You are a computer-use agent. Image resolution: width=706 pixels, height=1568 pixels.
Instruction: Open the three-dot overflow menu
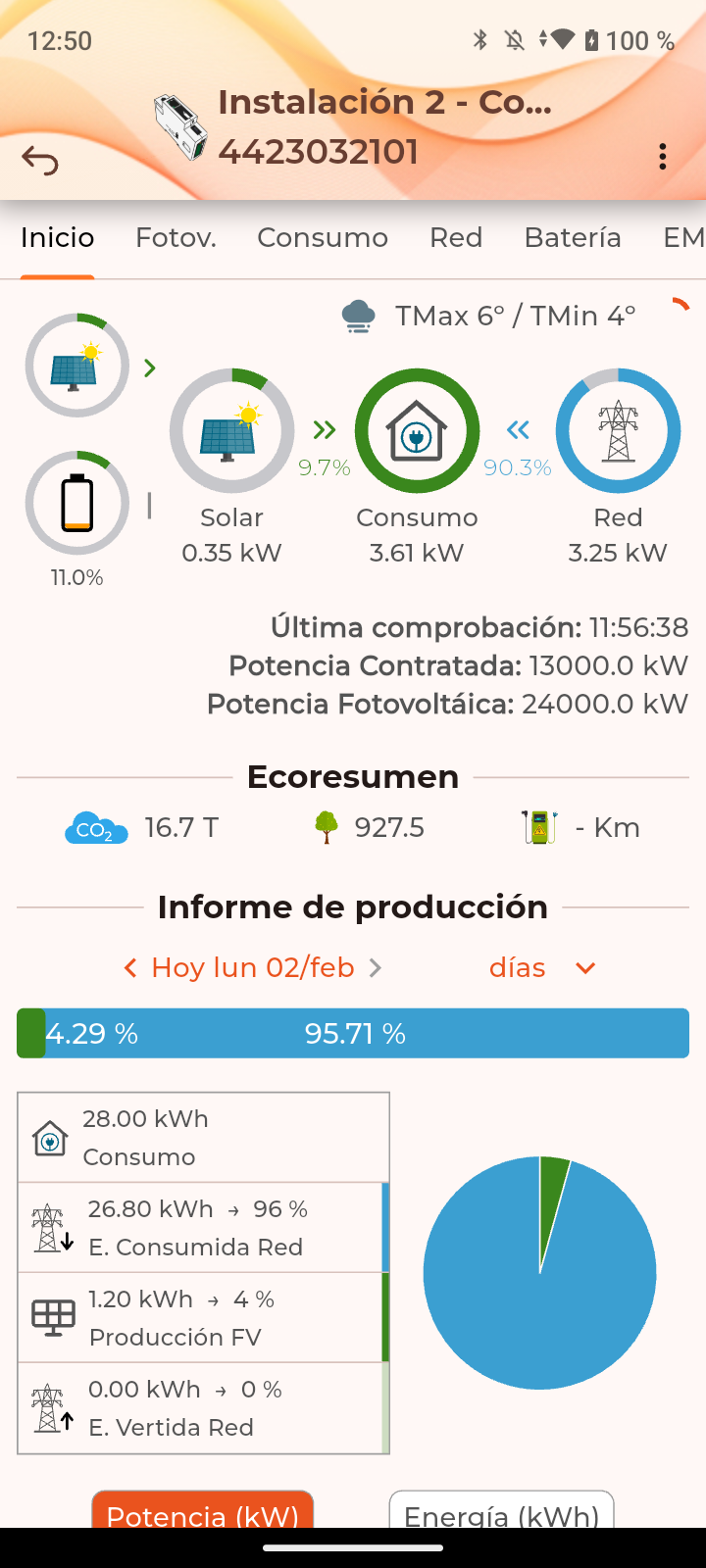coord(663,157)
